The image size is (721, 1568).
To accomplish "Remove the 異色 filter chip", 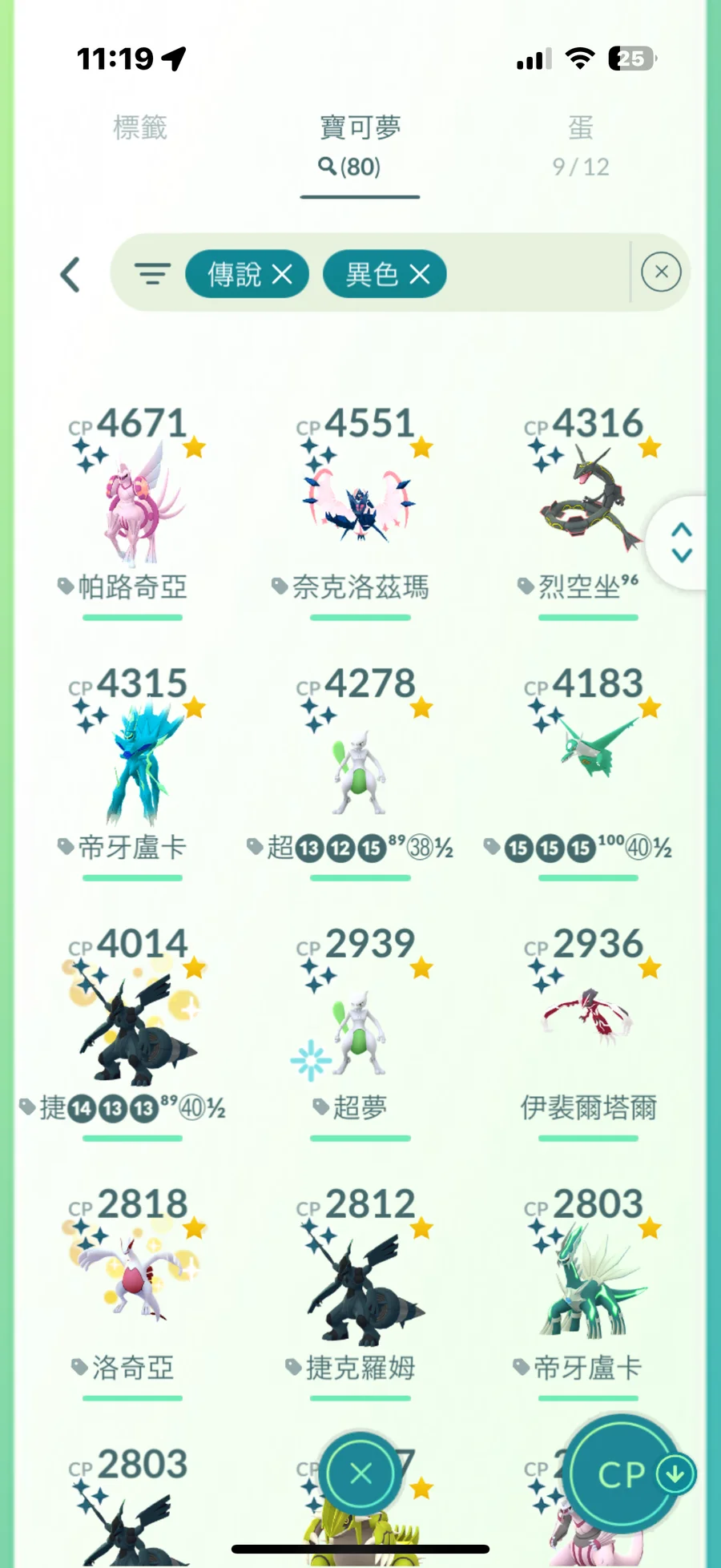I will 420,275.
